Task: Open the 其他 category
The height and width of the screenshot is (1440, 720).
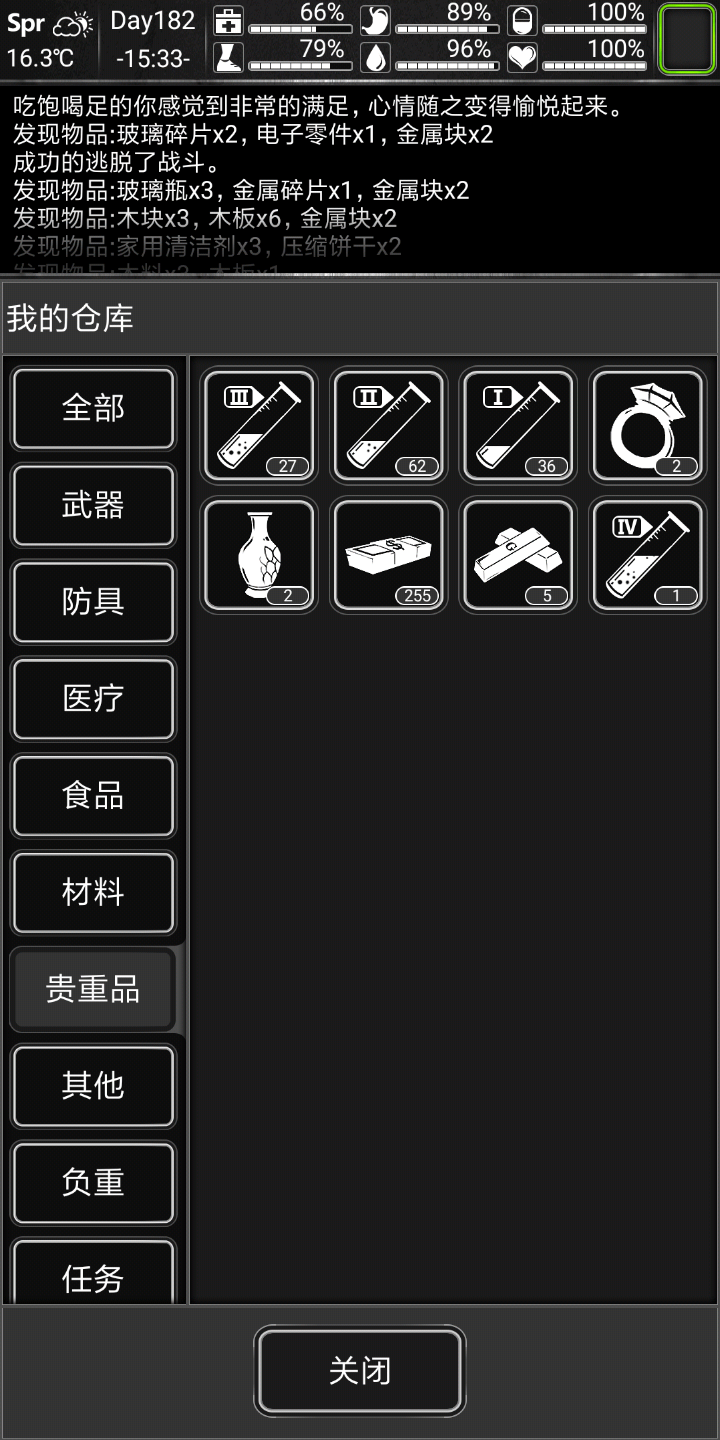Action: pos(93,1086)
